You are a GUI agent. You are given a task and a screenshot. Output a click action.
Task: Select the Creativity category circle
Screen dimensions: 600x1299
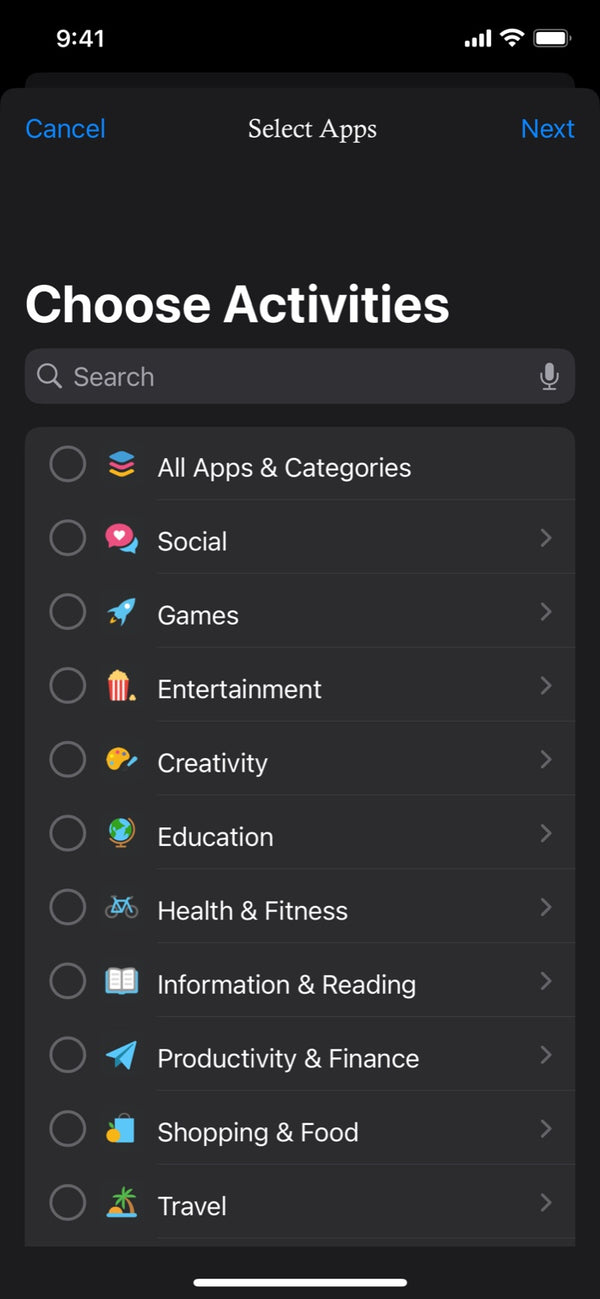coord(68,761)
